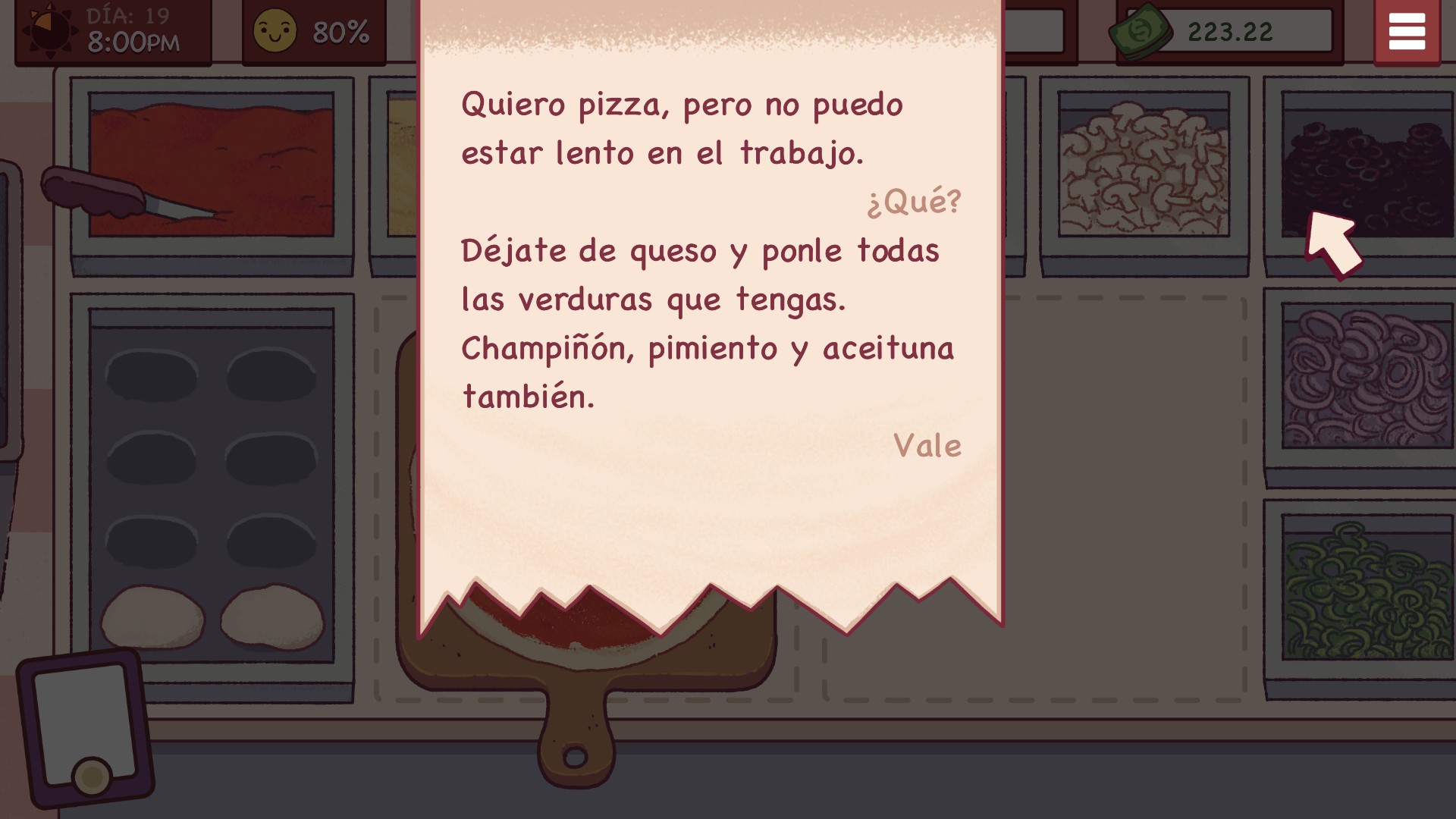The image size is (1456, 819).
Task: Grab a dough ball from the tray
Action: 153,618
